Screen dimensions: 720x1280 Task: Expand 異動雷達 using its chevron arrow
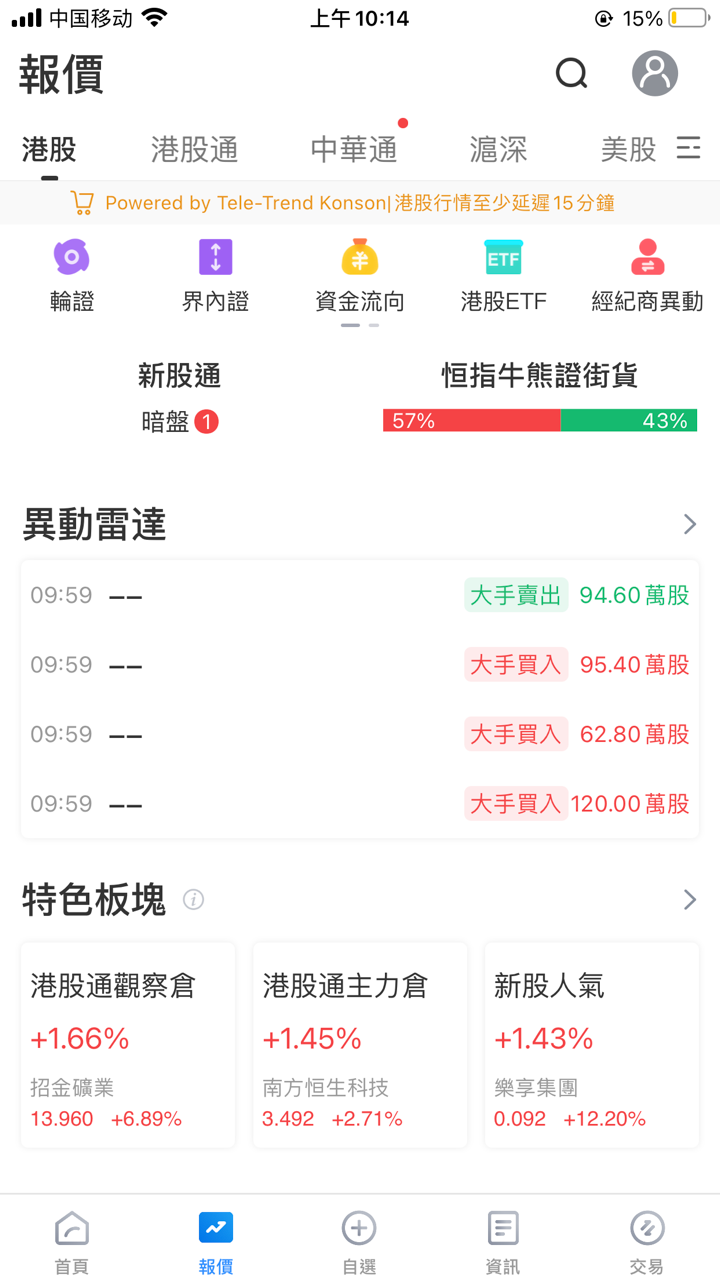coord(688,523)
